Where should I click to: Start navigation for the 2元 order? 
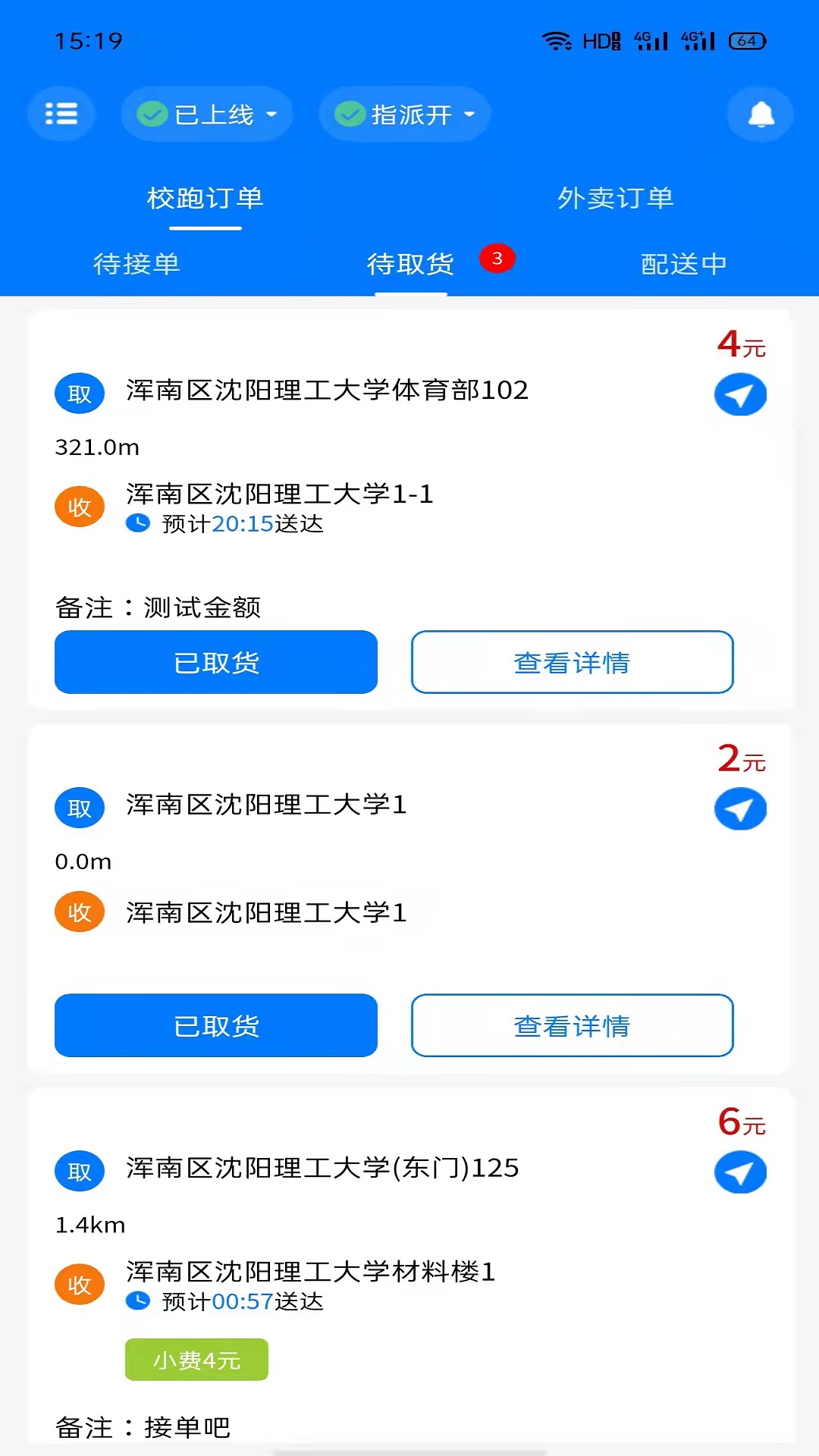click(x=740, y=809)
